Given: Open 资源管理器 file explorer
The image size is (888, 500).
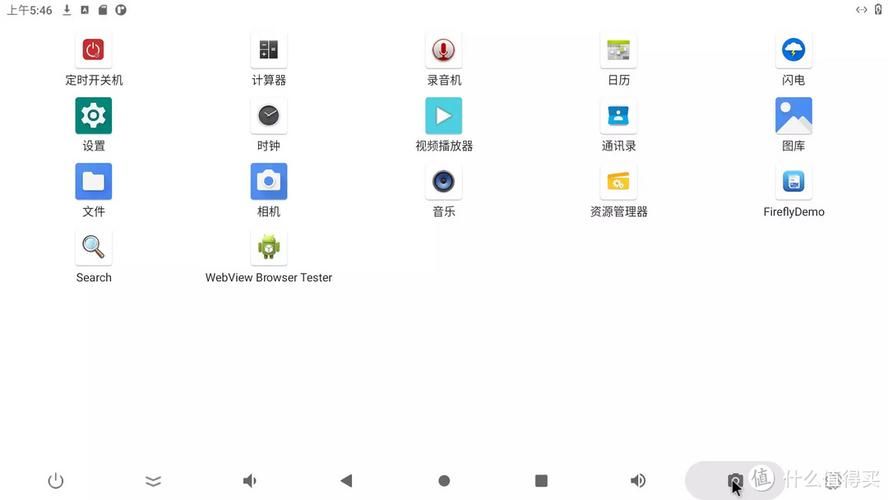Looking at the screenshot, I should (x=618, y=182).
